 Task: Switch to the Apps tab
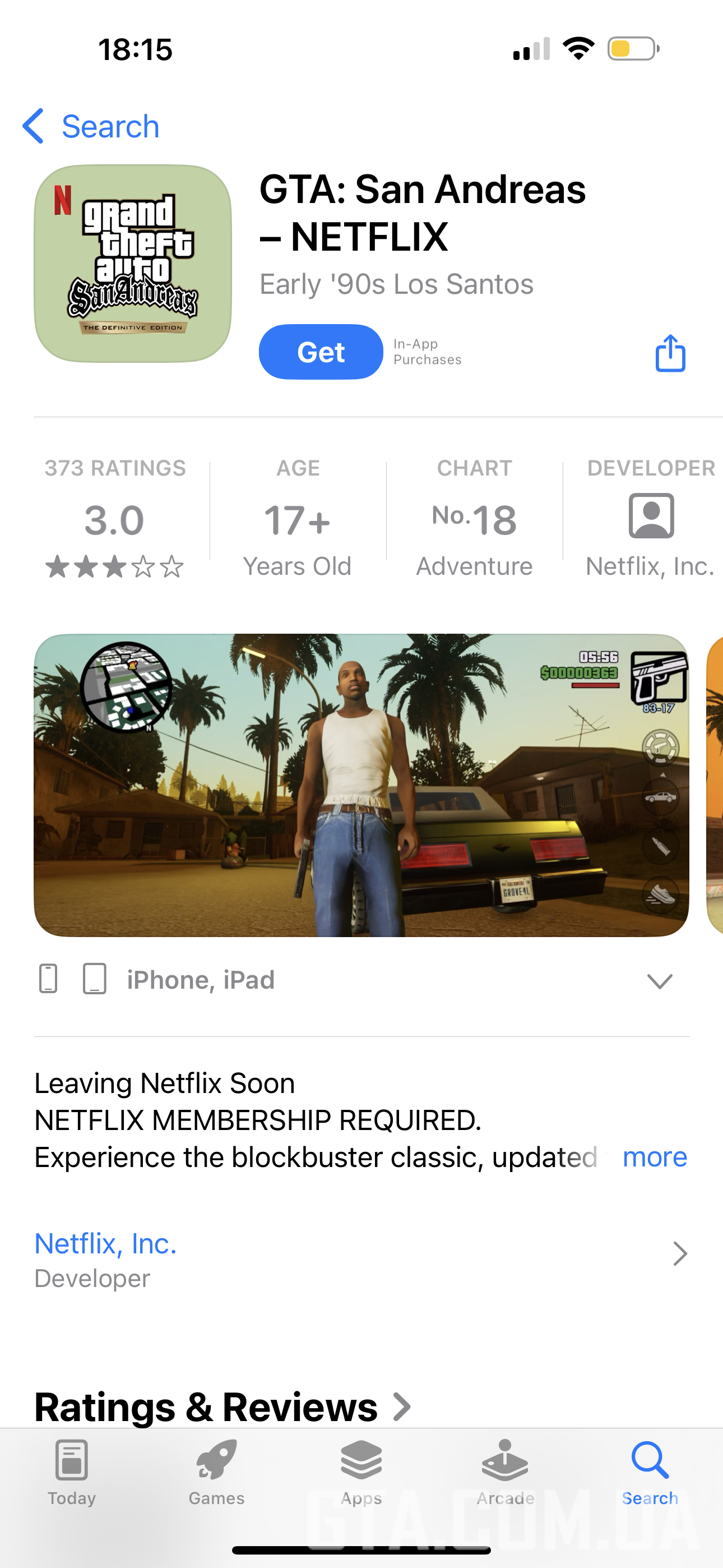[361, 1472]
